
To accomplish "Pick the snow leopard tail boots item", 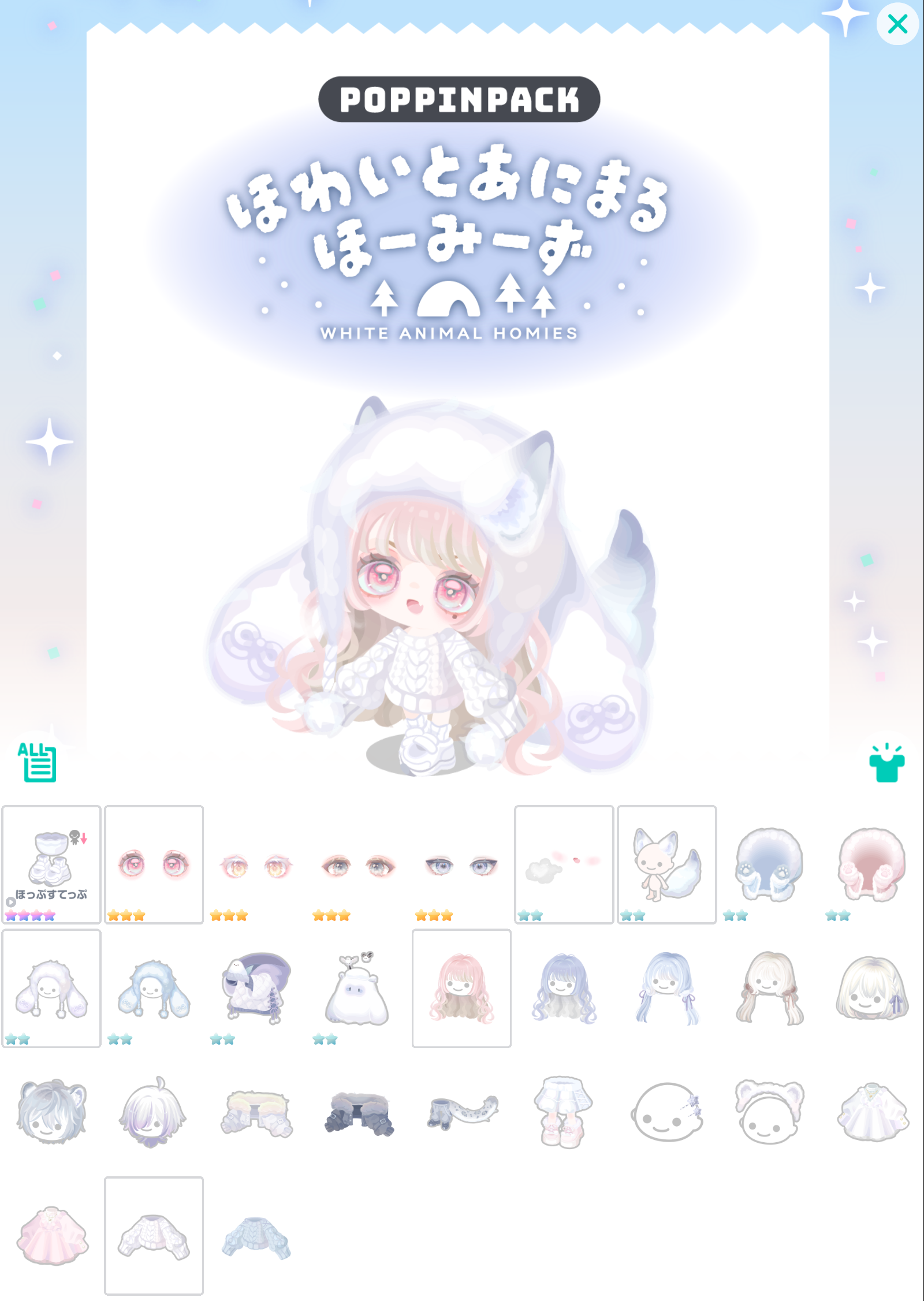I will point(461,1112).
